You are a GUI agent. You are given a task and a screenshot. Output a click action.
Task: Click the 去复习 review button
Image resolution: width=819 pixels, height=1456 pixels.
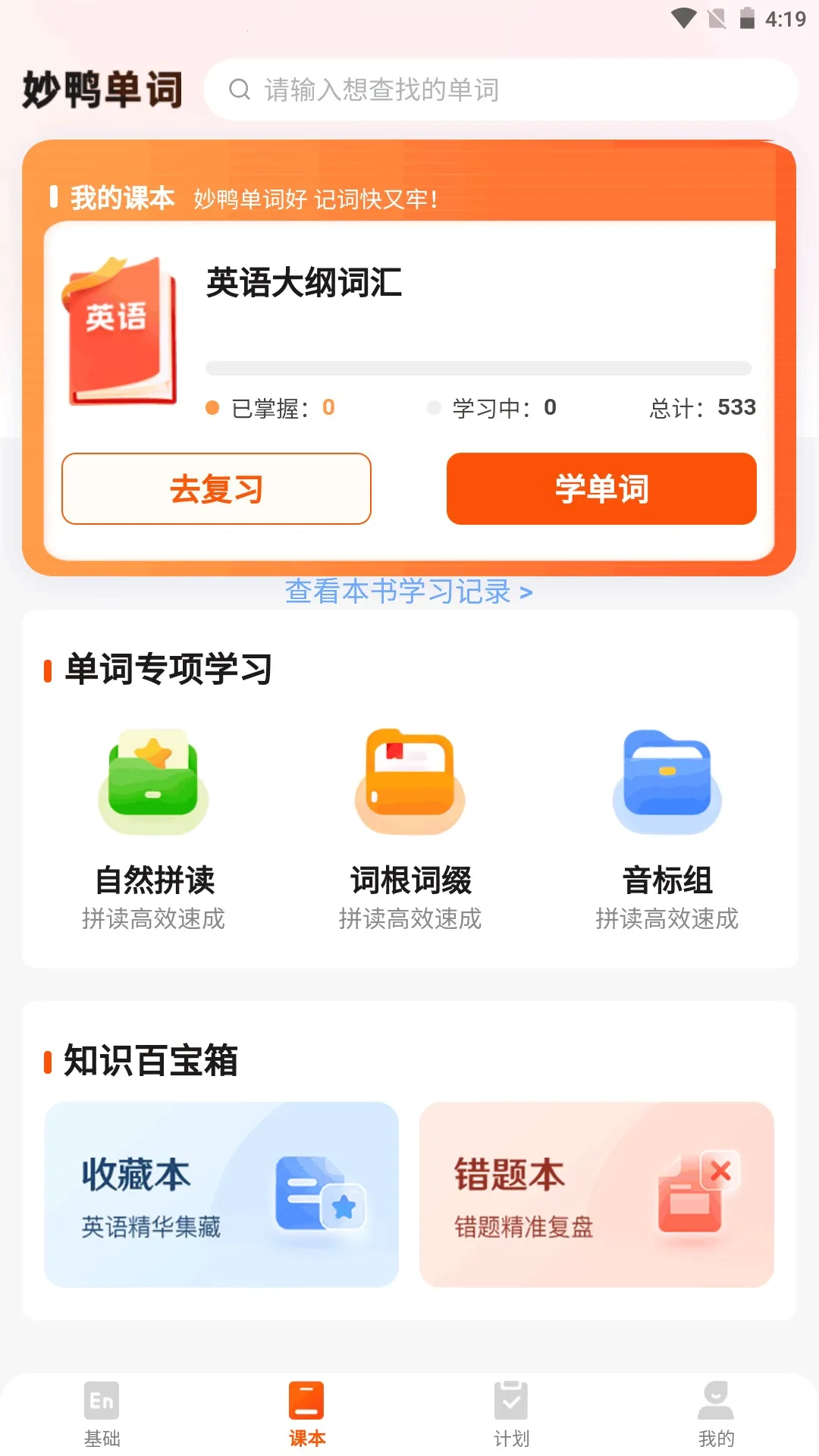pos(216,489)
